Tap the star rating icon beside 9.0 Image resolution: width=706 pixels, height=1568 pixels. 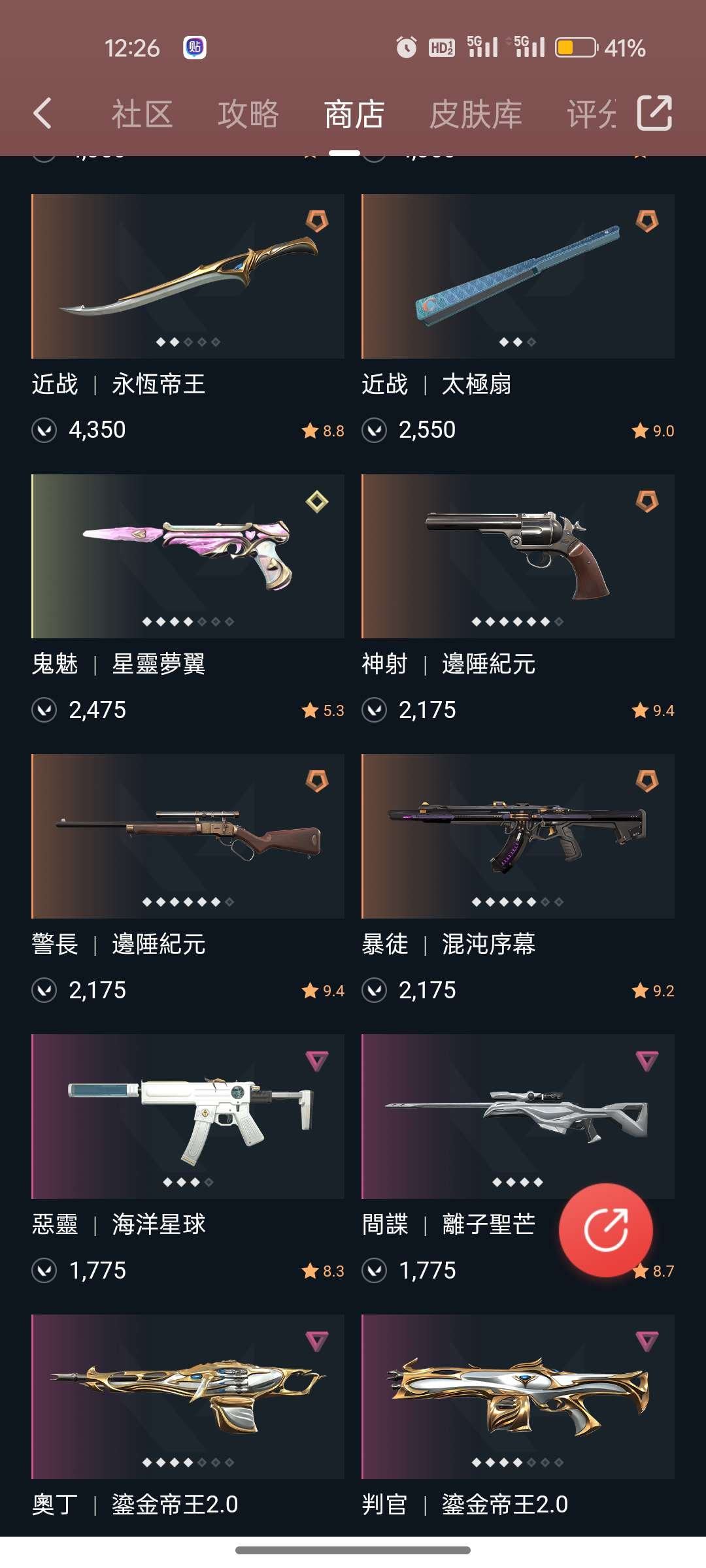coord(638,429)
